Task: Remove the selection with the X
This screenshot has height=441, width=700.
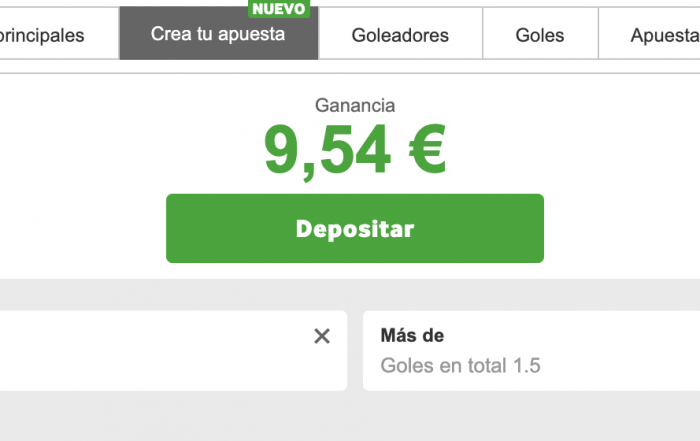Action: click(x=322, y=336)
